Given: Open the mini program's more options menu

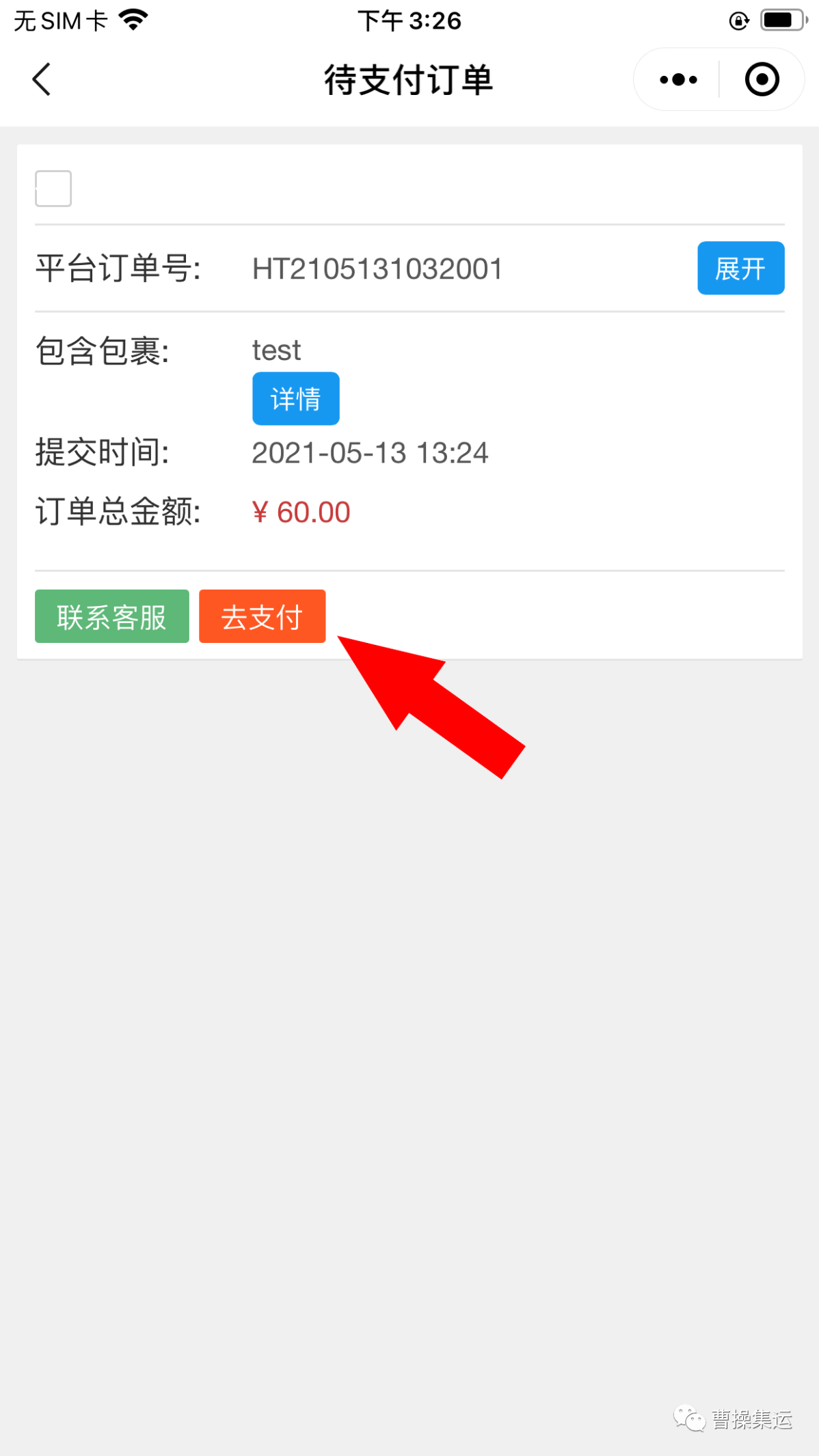Looking at the screenshot, I should [x=677, y=80].
